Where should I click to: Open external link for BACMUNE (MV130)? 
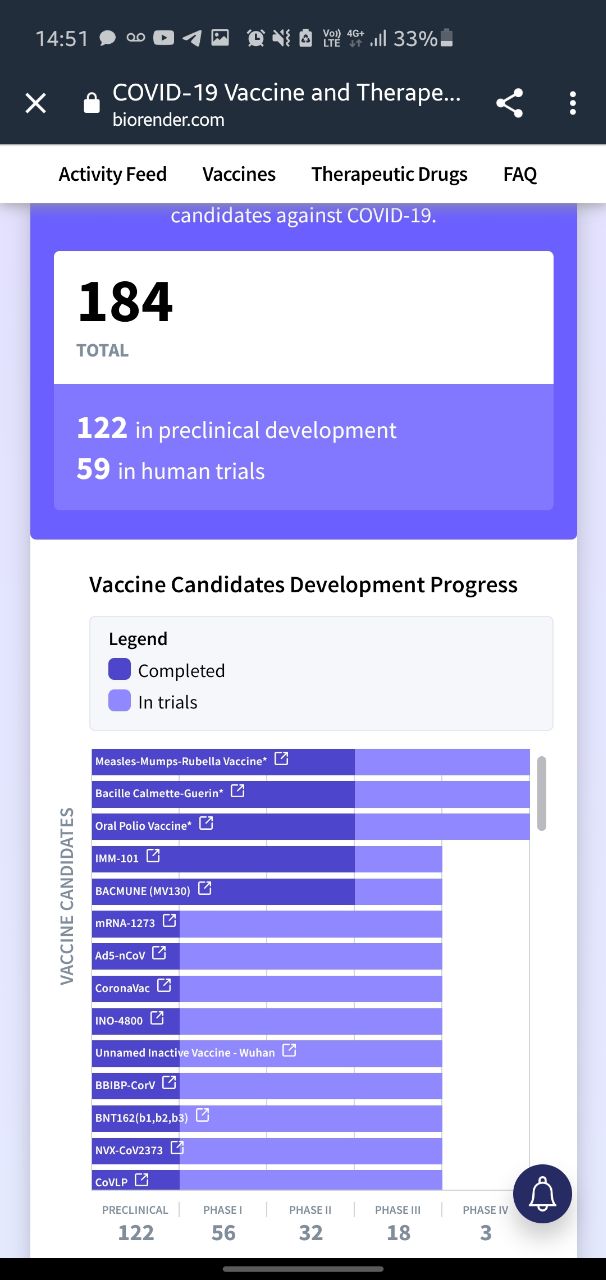pyautogui.click(x=205, y=888)
